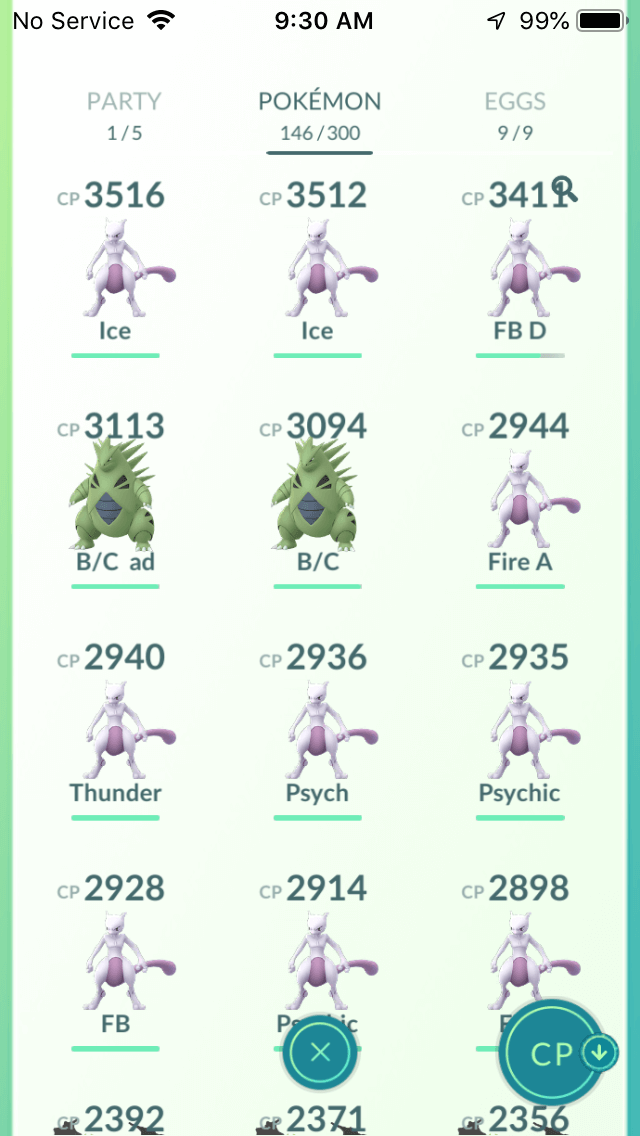Image resolution: width=640 pixels, height=1136 pixels.
Task: Switch to the Party tab
Action: pos(124,115)
